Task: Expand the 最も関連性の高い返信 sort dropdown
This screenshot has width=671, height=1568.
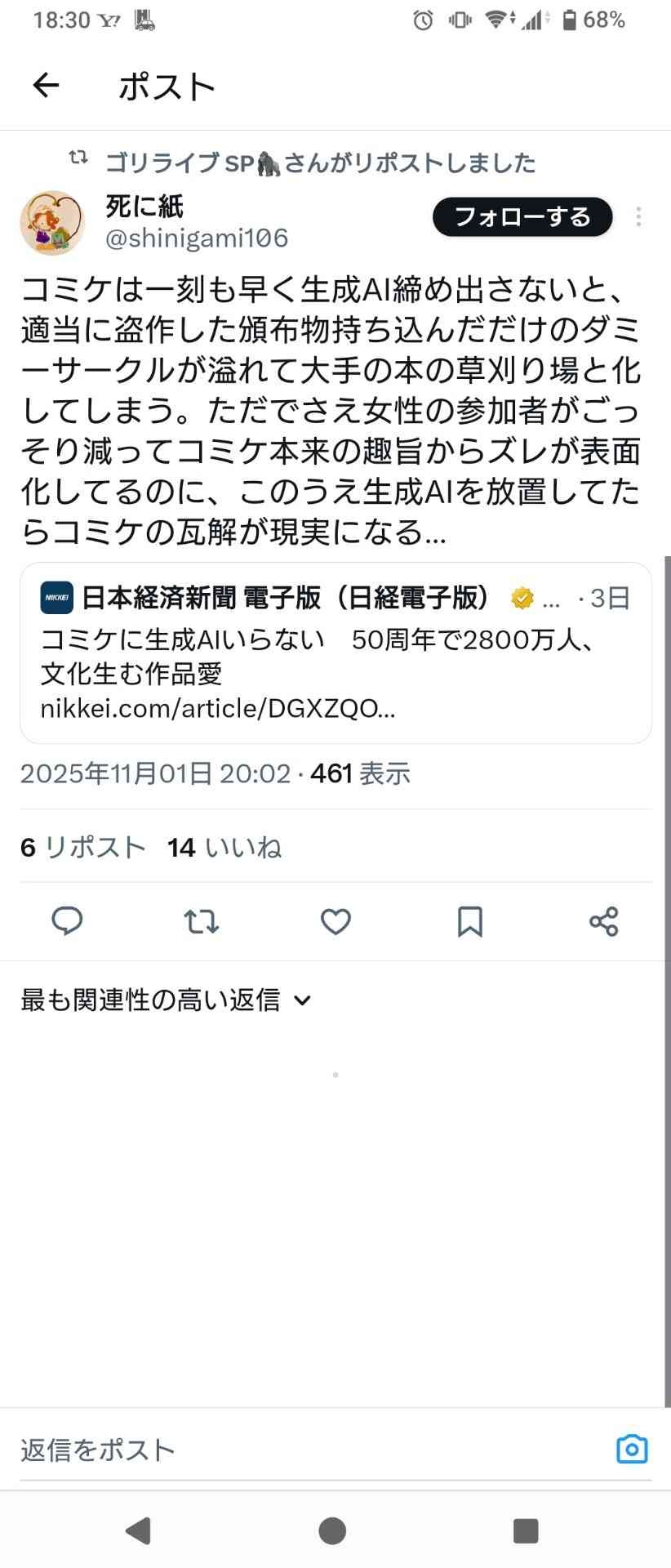Action: point(166,1000)
